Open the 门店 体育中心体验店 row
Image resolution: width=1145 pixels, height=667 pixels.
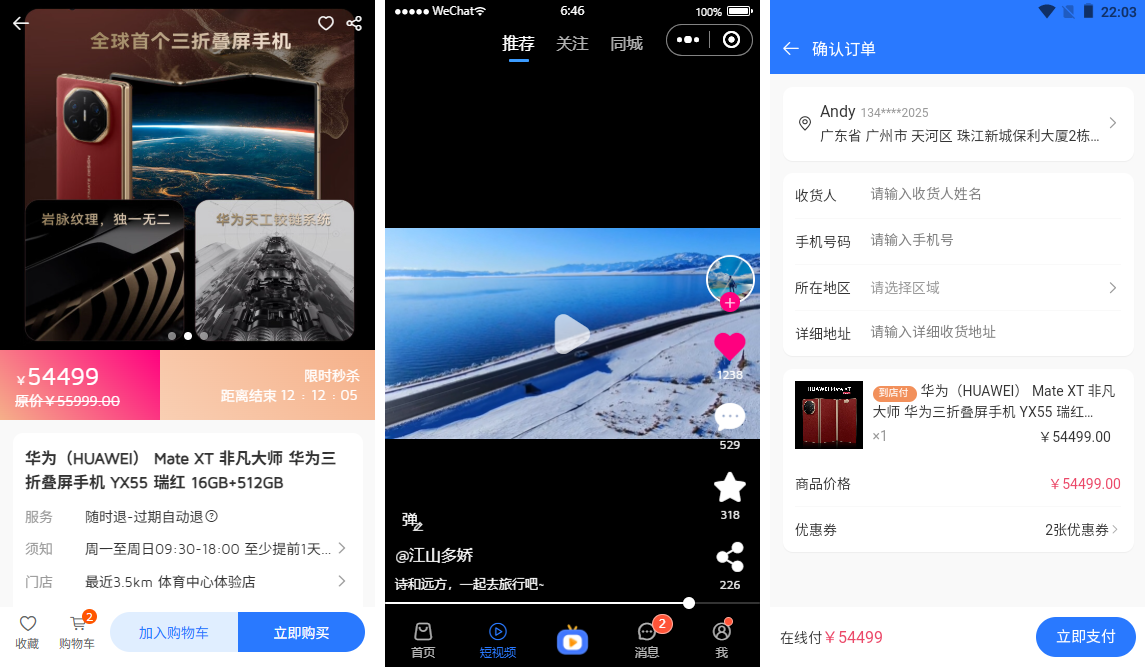pyautogui.click(x=186, y=581)
